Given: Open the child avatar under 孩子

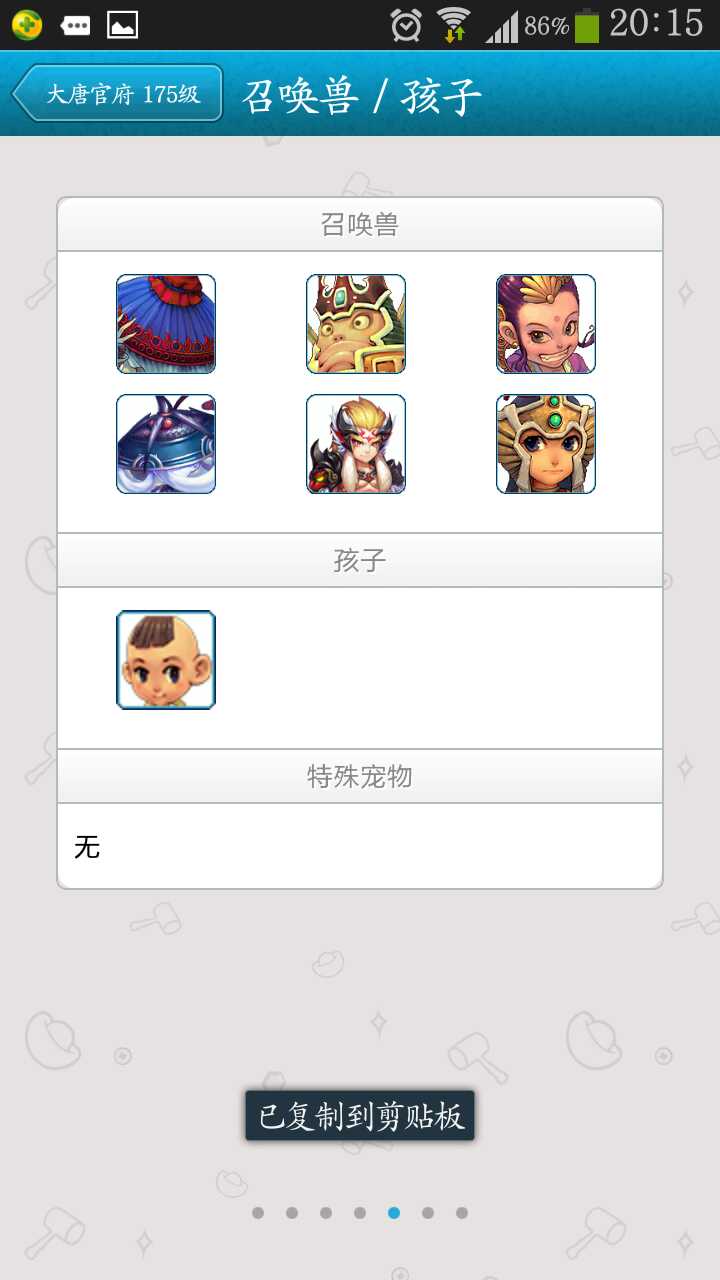Looking at the screenshot, I should (166, 660).
